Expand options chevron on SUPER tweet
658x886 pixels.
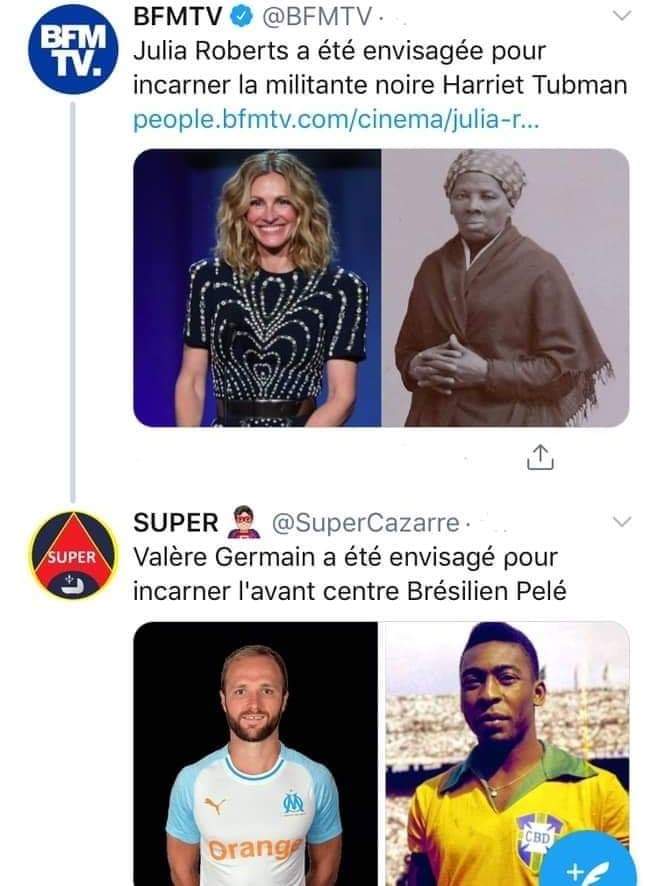[621, 523]
